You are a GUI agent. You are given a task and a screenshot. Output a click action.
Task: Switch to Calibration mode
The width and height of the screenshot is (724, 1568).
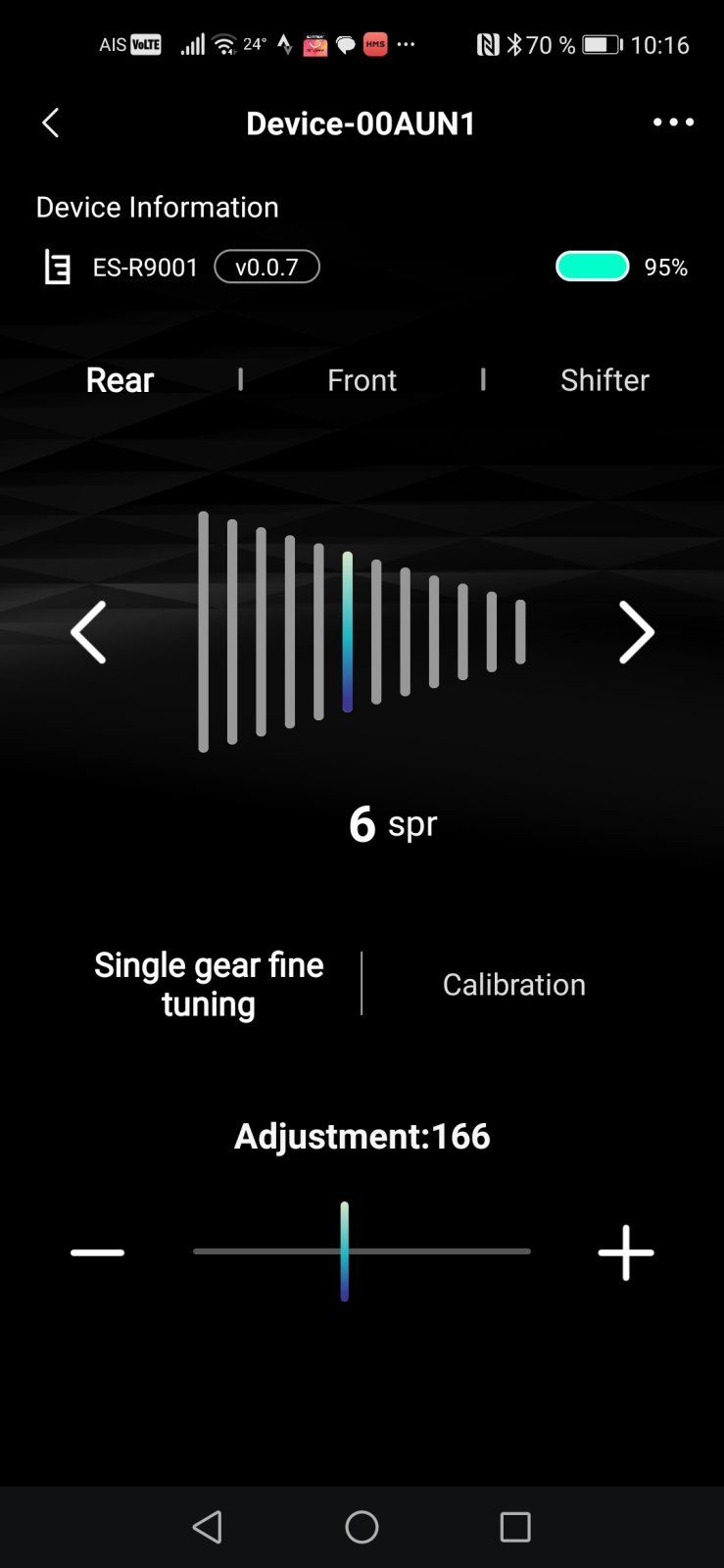tap(513, 984)
